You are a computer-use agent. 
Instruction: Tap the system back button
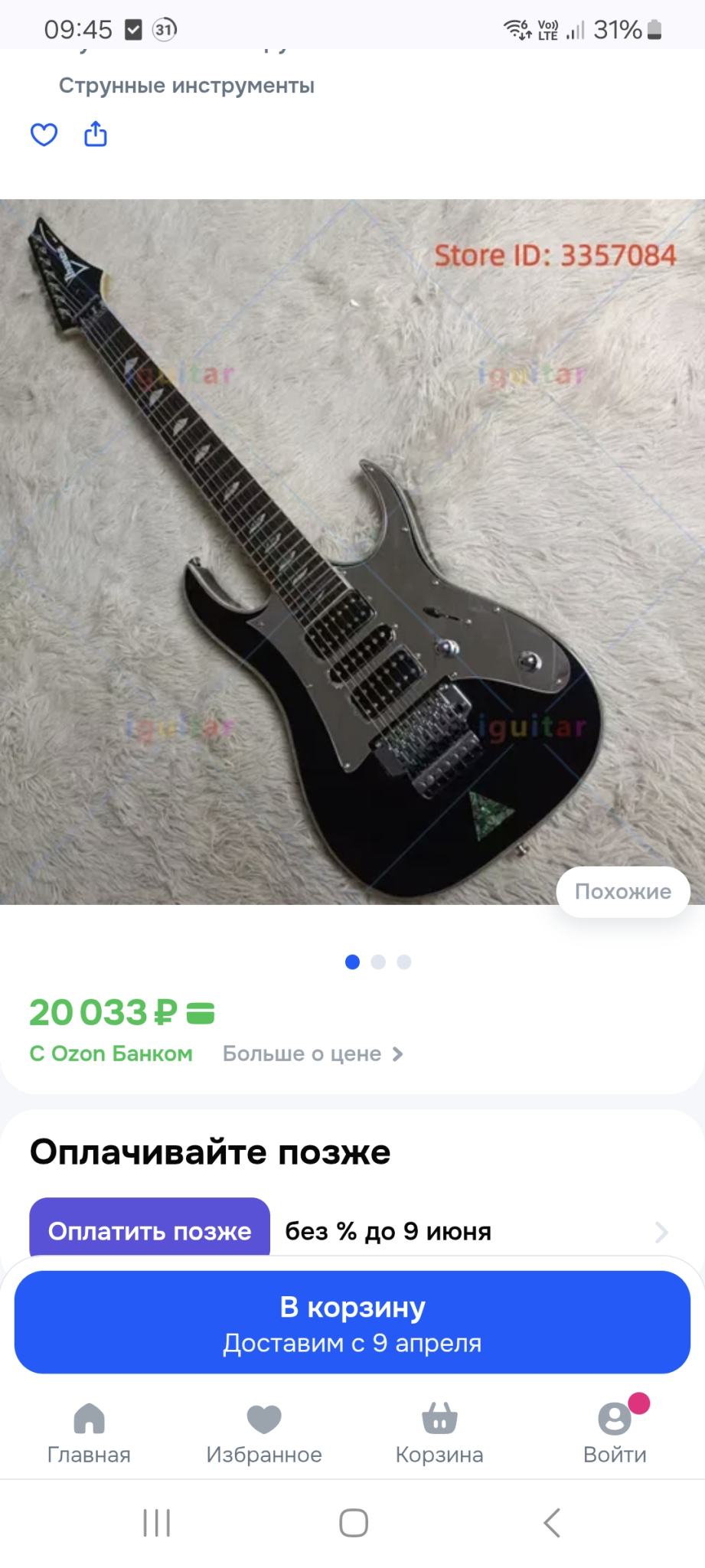[x=552, y=1523]
